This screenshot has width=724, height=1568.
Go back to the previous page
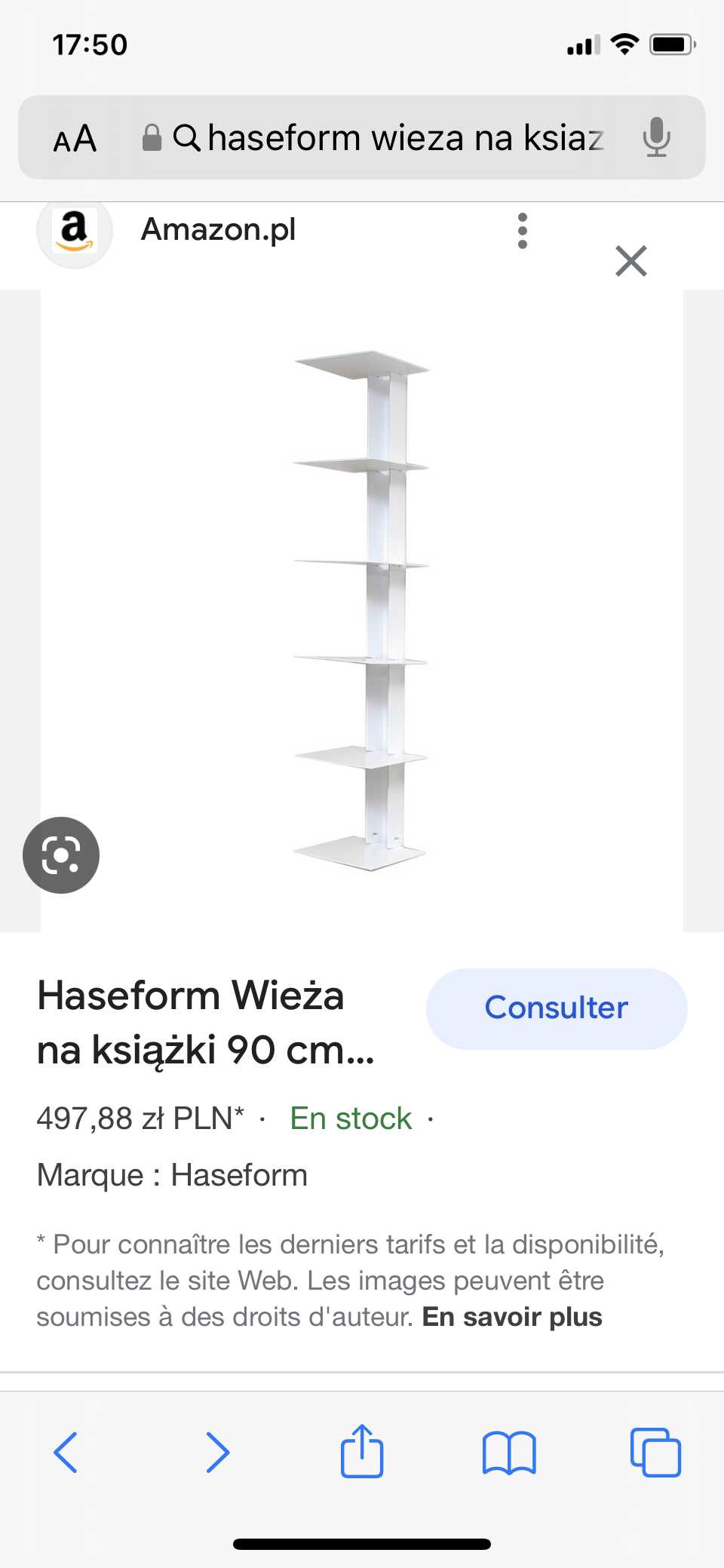[x=66, y=1452]
